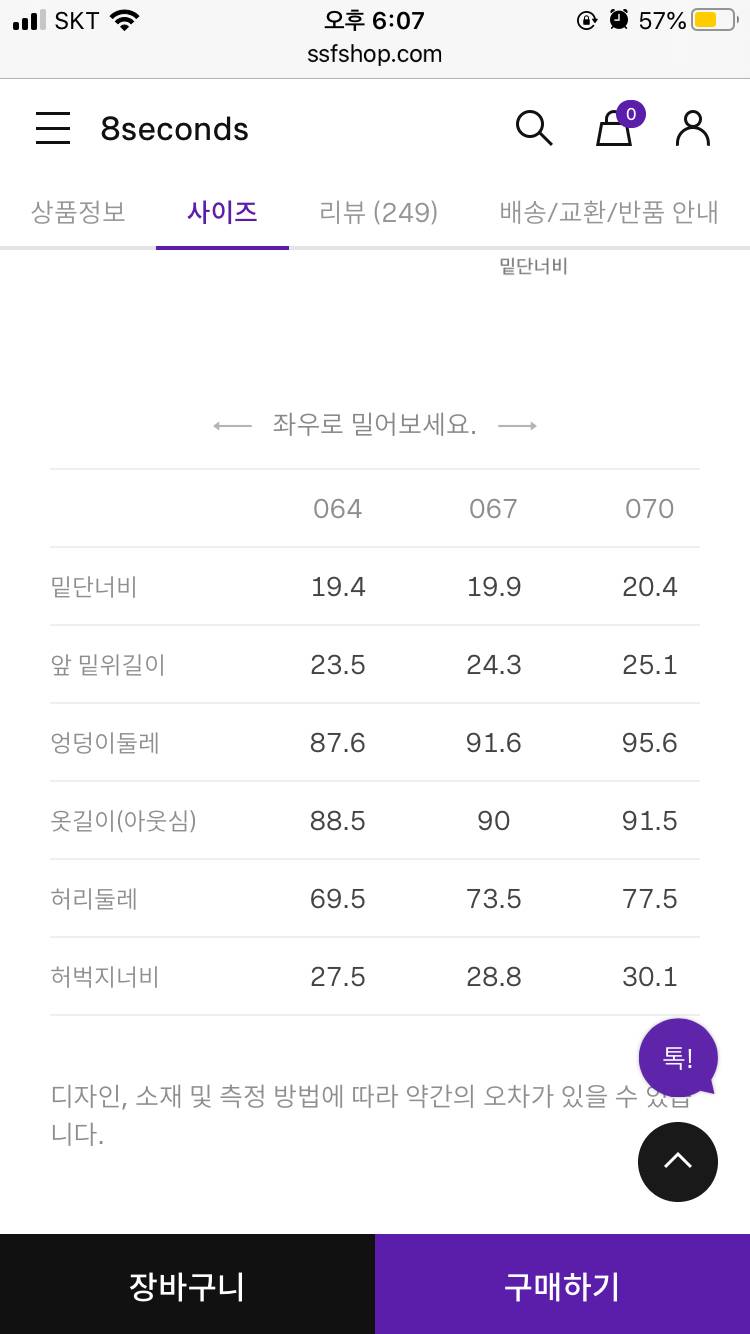
Task: Open the 리뷰 (249) tab
Action: (379, 212)
